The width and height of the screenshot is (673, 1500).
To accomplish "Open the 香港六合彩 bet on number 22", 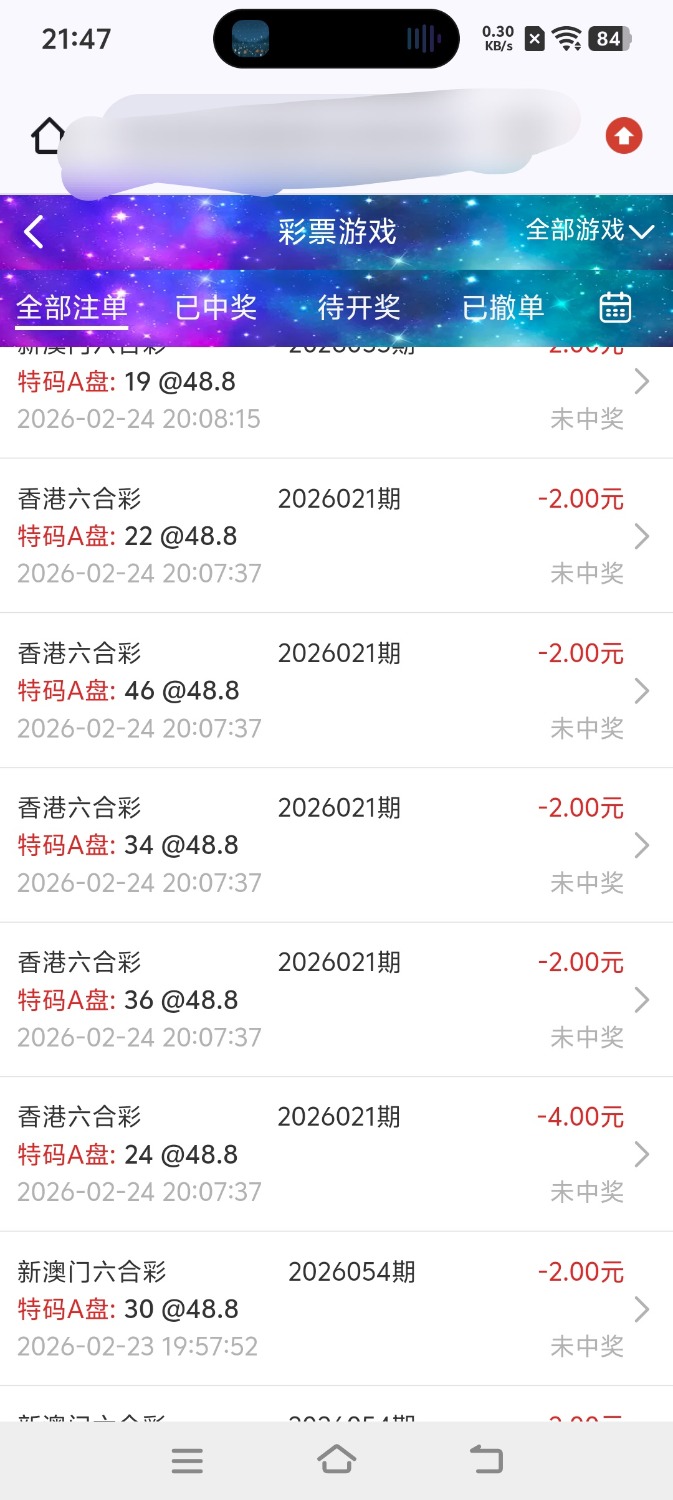I will tap(336, 536).
